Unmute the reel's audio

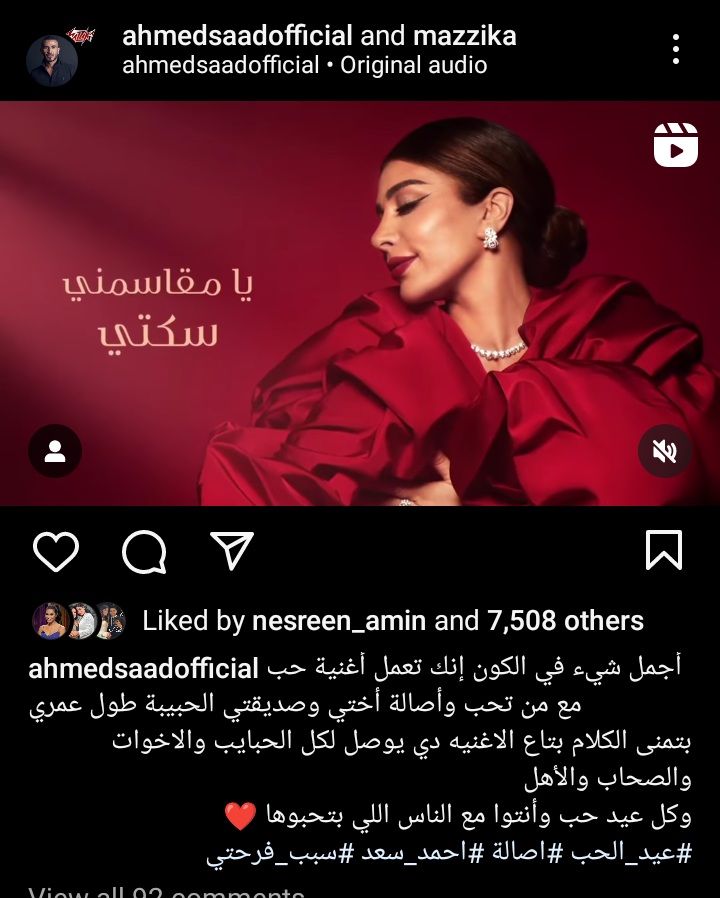click(665, 451)
